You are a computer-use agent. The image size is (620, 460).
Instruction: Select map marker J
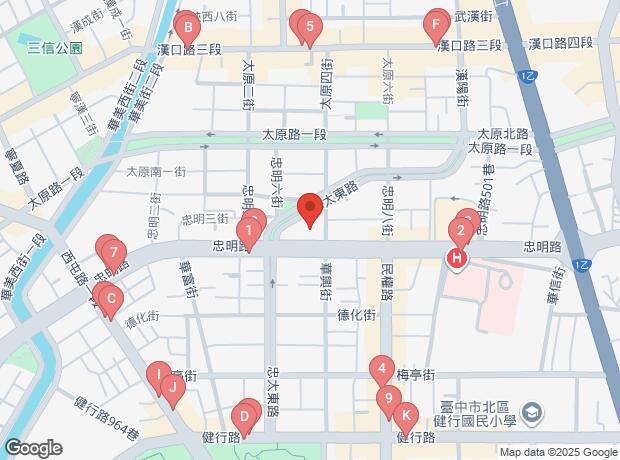pos(171,386)
